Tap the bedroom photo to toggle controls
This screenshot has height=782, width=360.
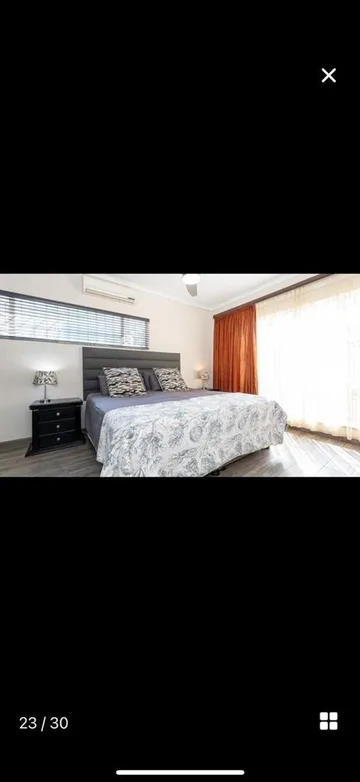[180, 375]
